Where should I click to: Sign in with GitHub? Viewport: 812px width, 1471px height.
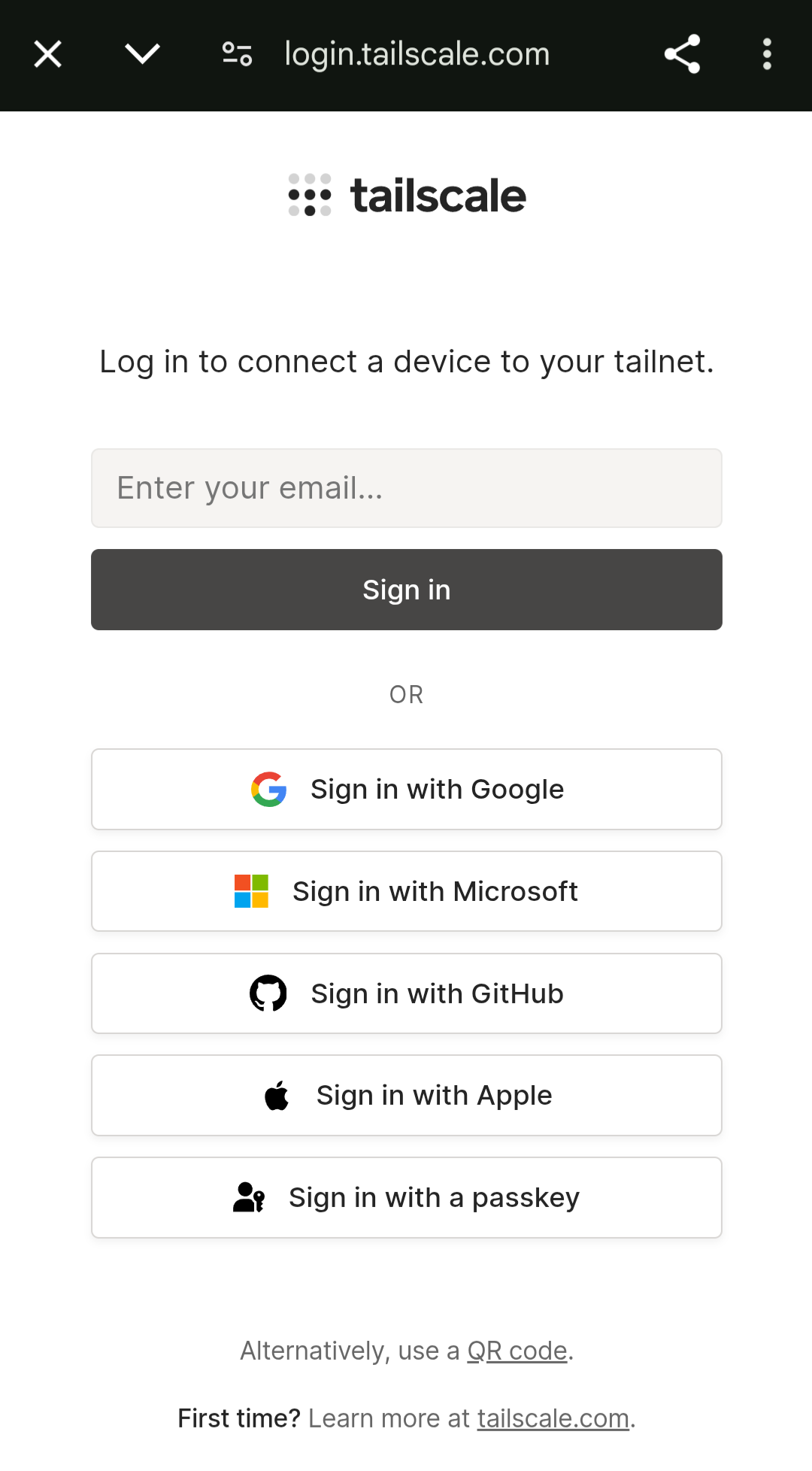coord(406,993)
